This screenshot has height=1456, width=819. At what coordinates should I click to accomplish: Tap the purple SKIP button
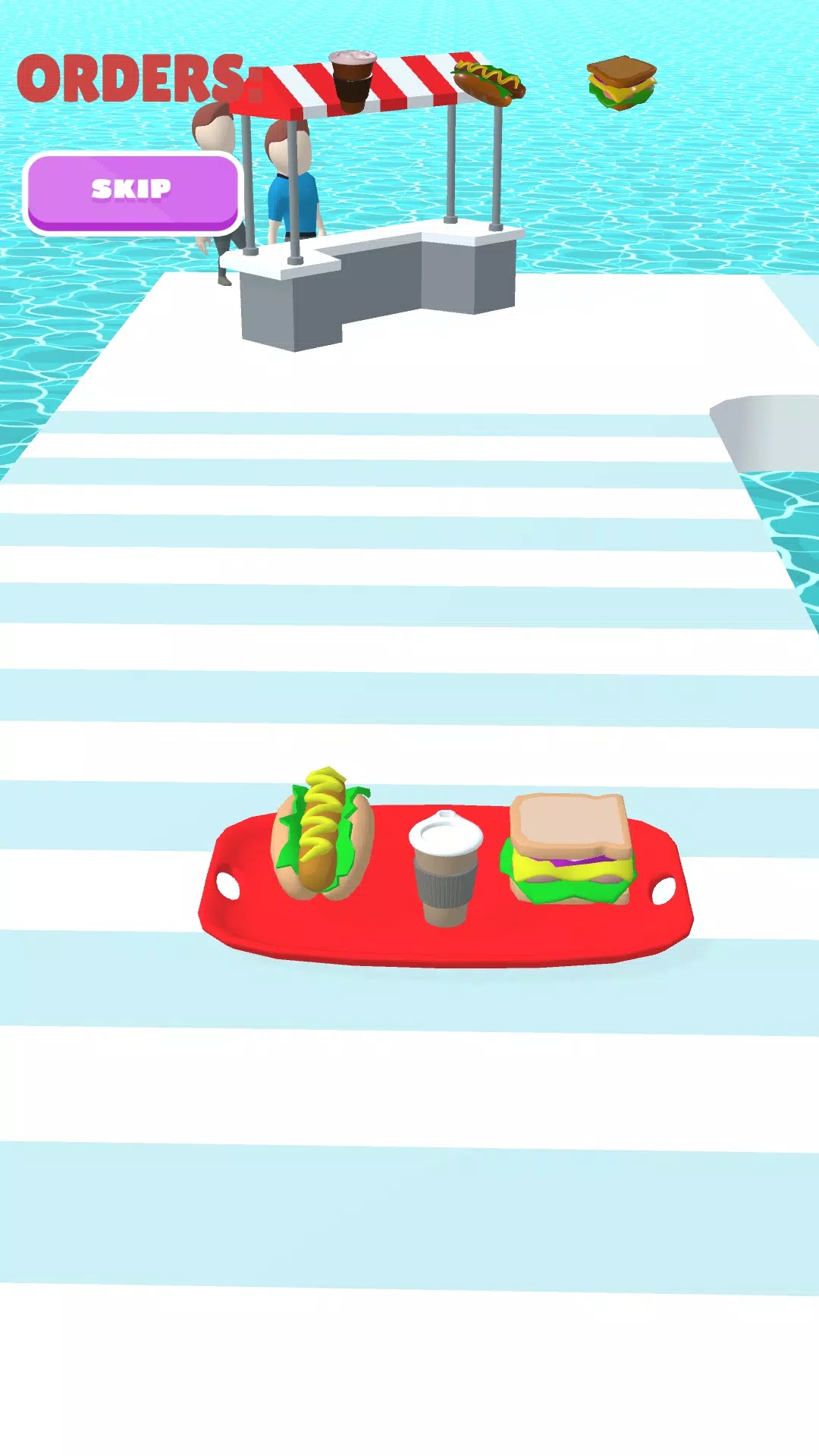tap(132, 191)
